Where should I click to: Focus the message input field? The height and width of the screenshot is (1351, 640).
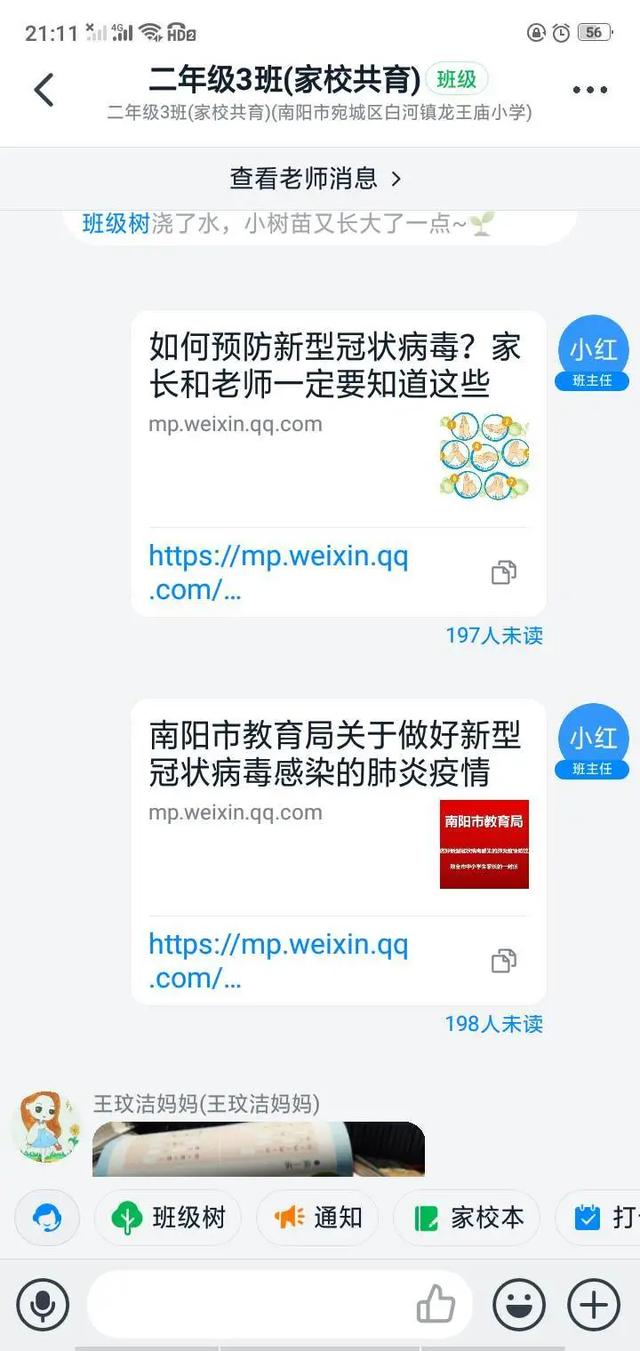250,1304
